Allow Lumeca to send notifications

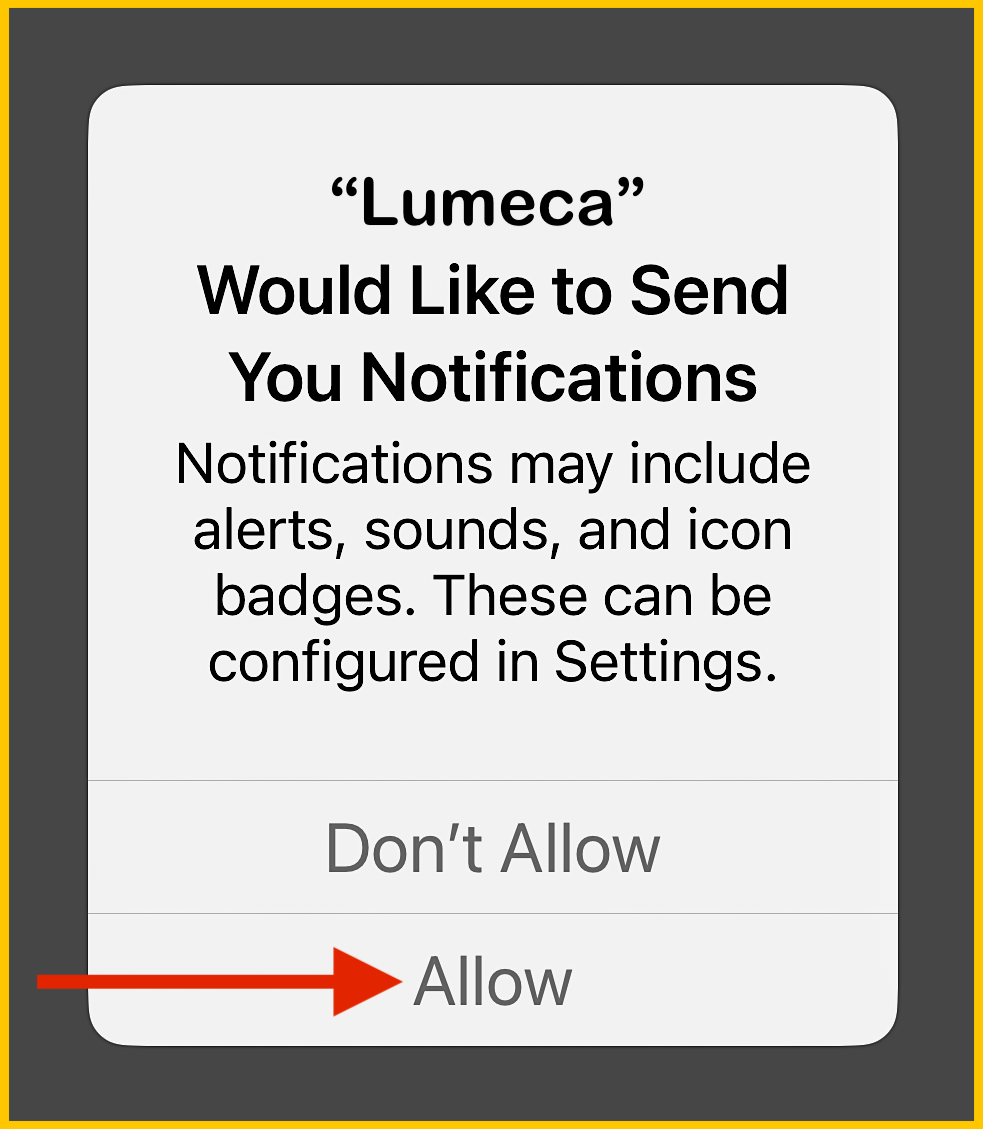tap(493, 981)
